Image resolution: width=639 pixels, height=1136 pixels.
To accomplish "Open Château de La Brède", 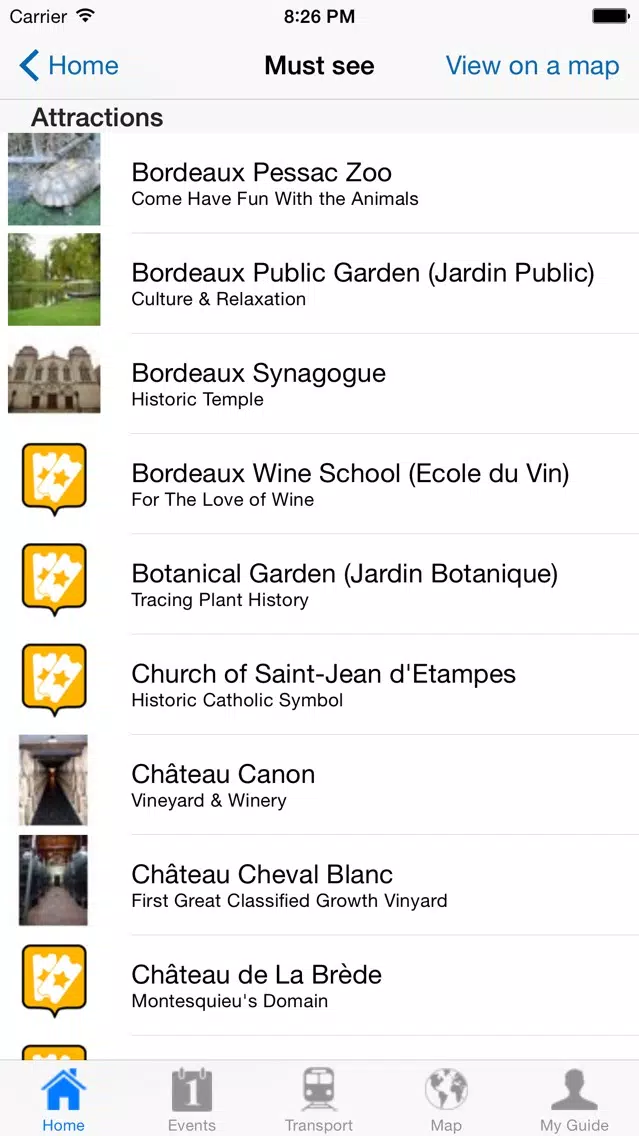I will 320,985.
